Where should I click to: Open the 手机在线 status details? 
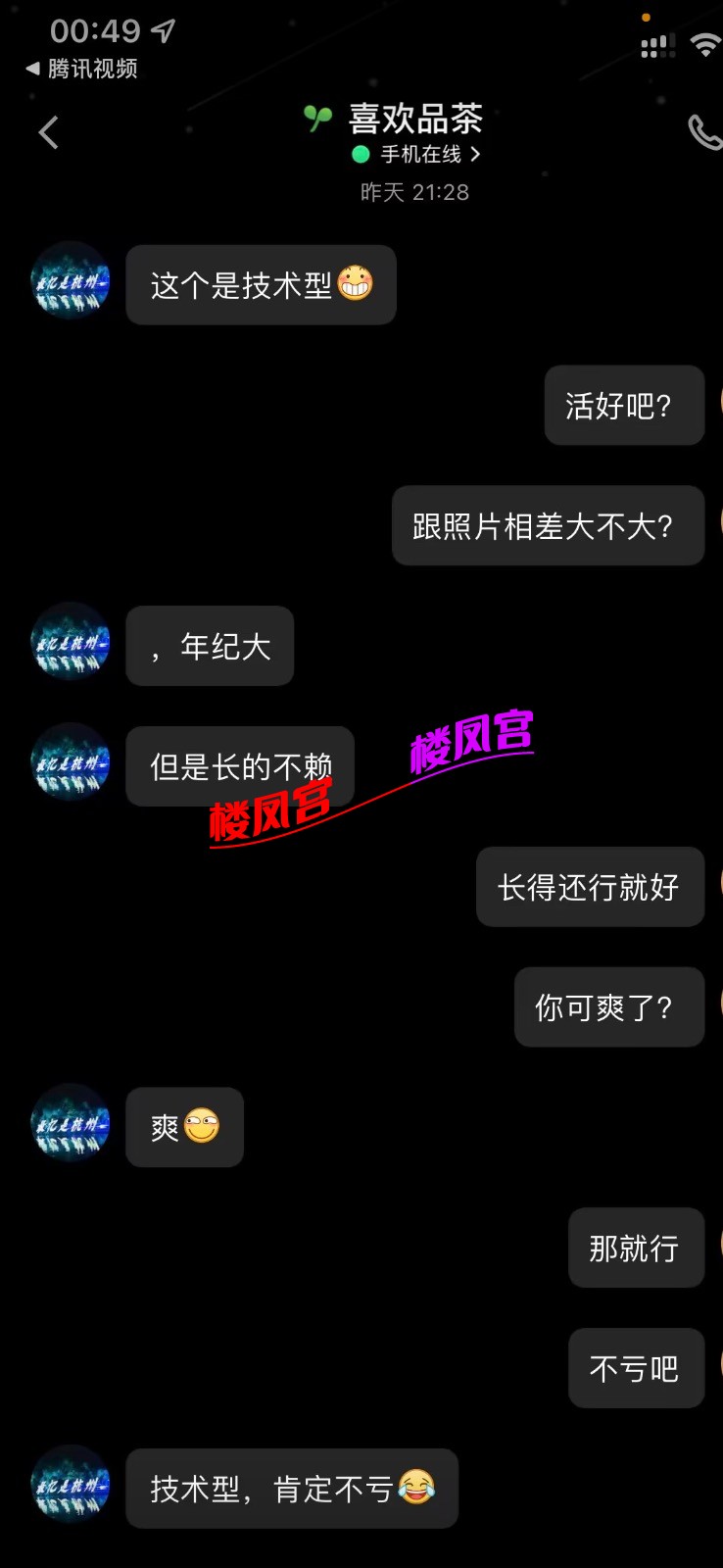[x=418, y=154]
